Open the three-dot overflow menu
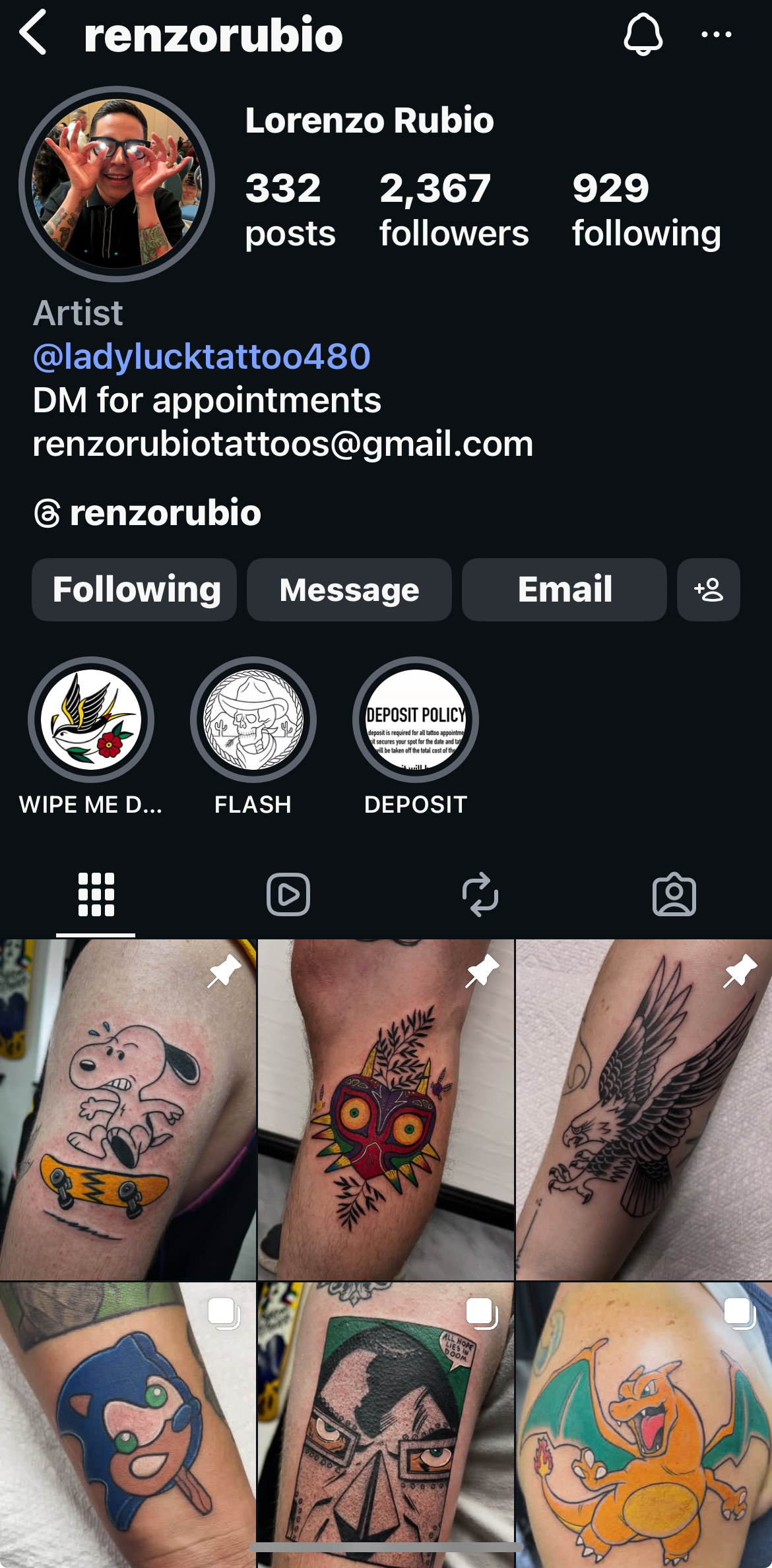 tap(716, 34)
